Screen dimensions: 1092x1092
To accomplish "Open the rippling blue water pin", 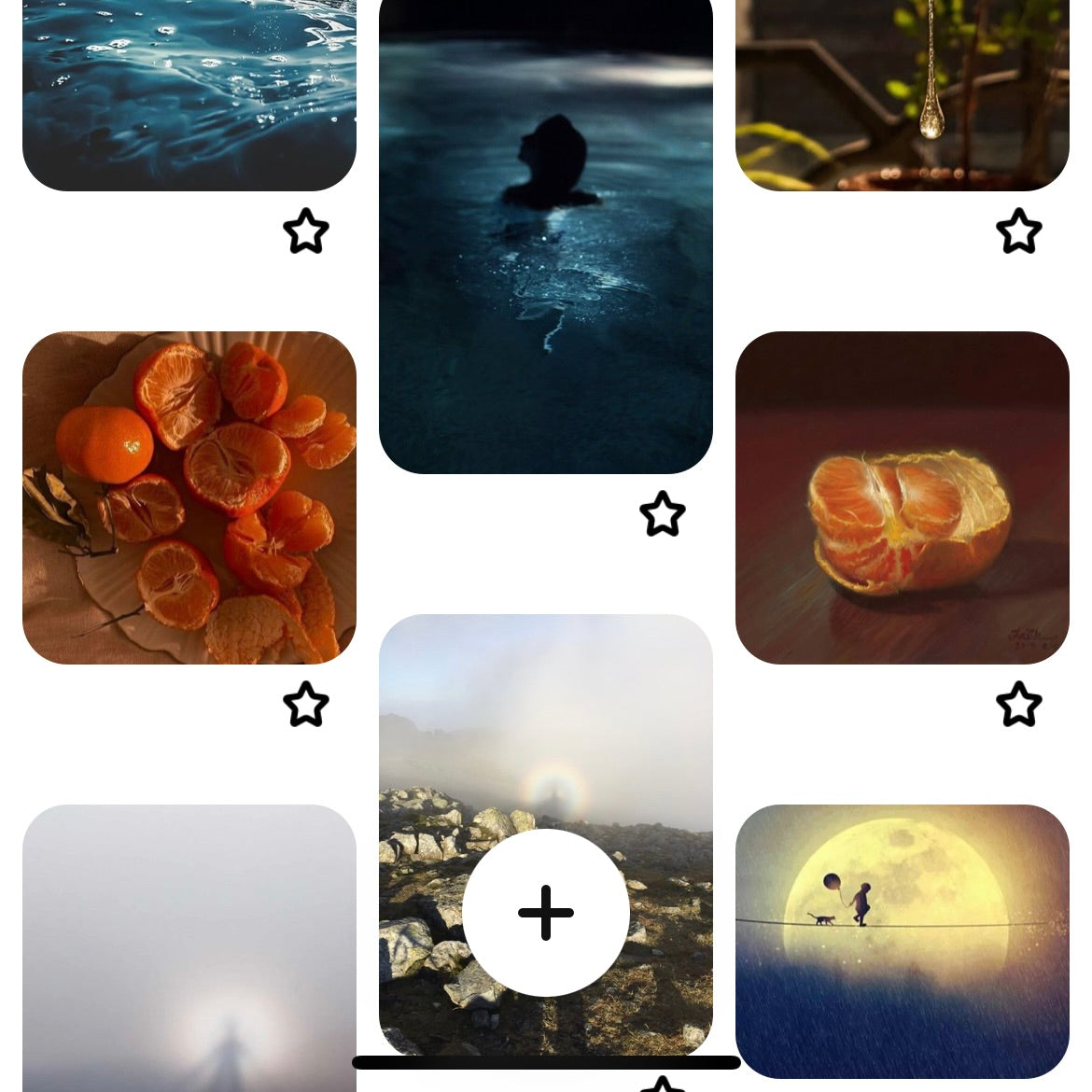I will 189,93.
